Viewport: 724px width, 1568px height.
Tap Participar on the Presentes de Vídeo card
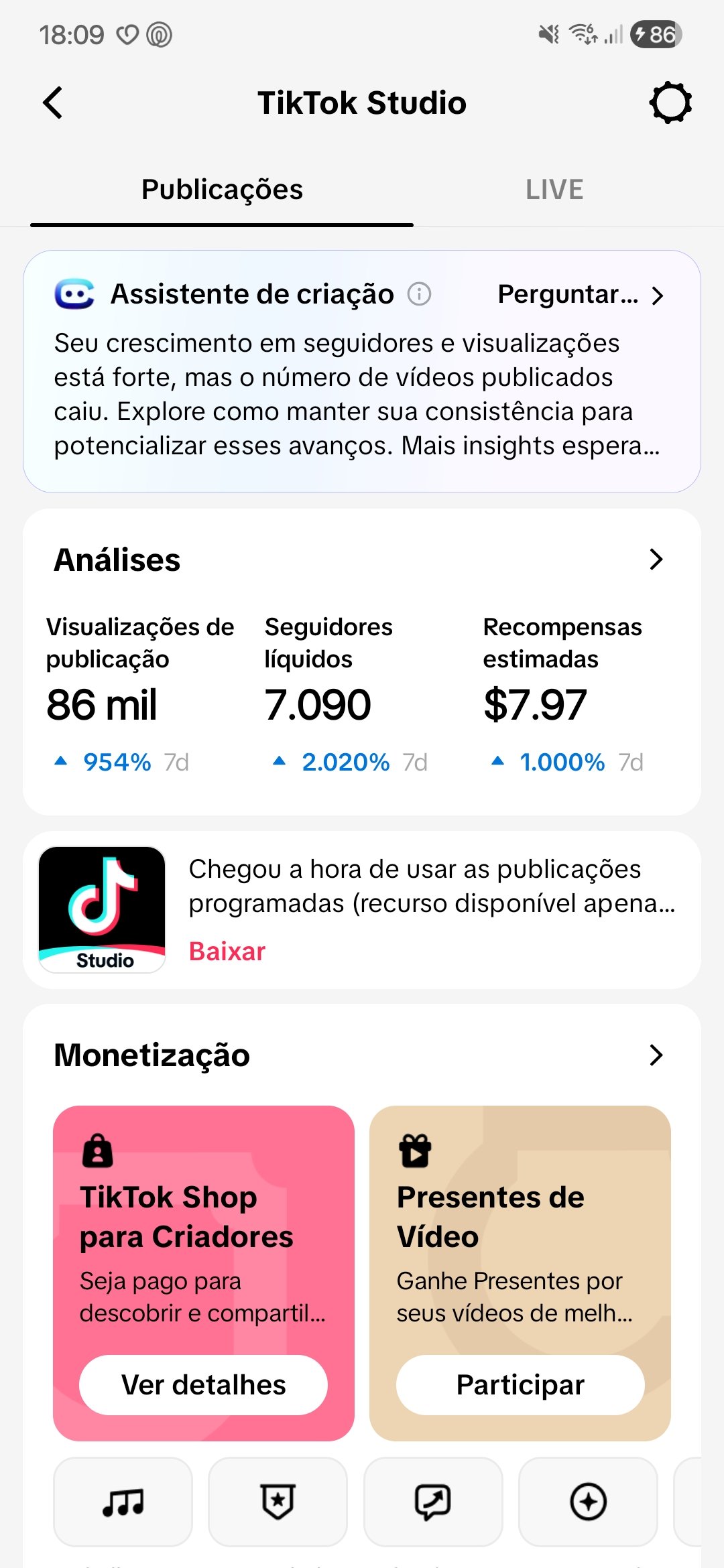(x=520, y=1385)
